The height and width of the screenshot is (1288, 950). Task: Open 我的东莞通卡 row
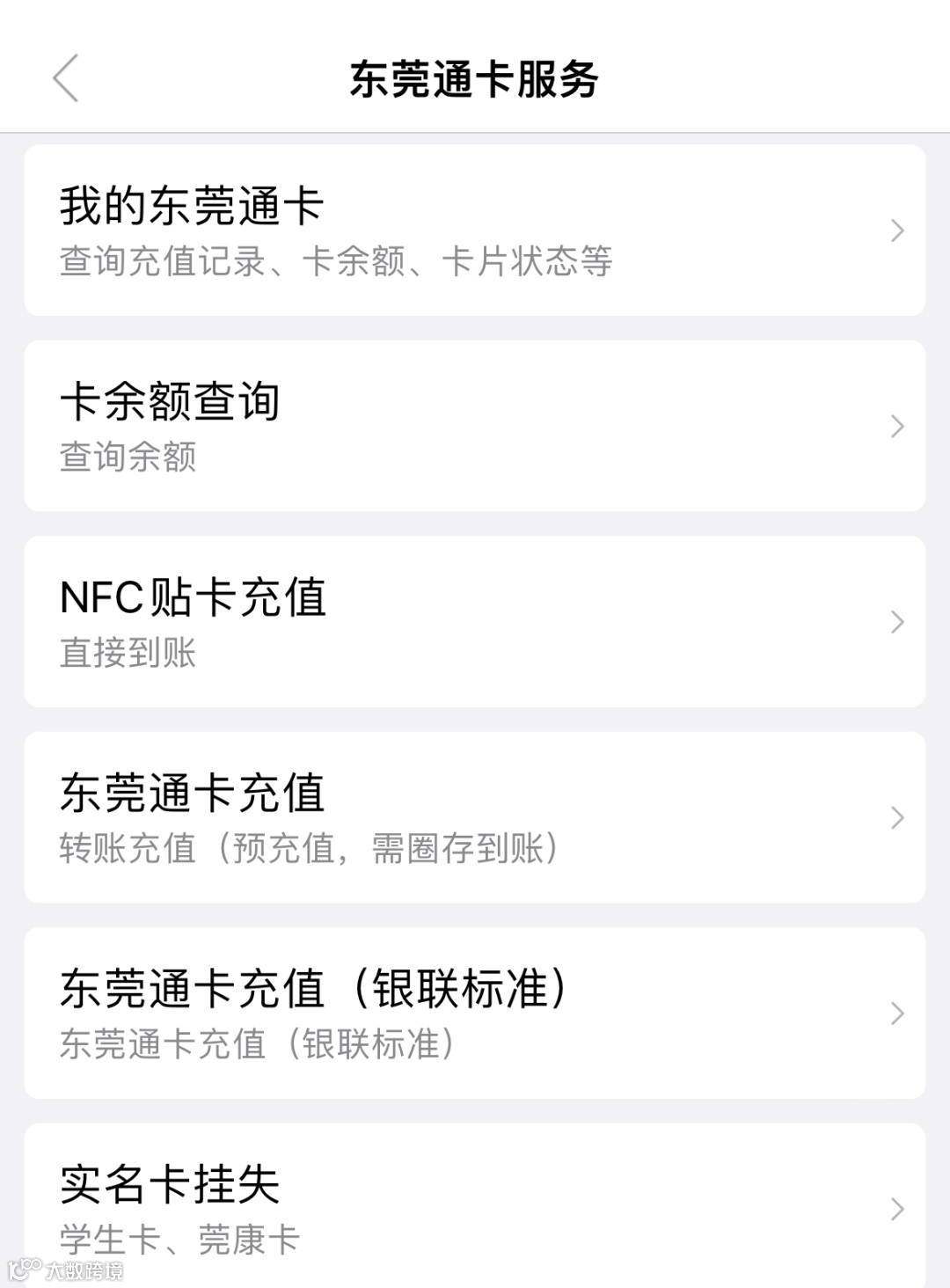[474, 231]
